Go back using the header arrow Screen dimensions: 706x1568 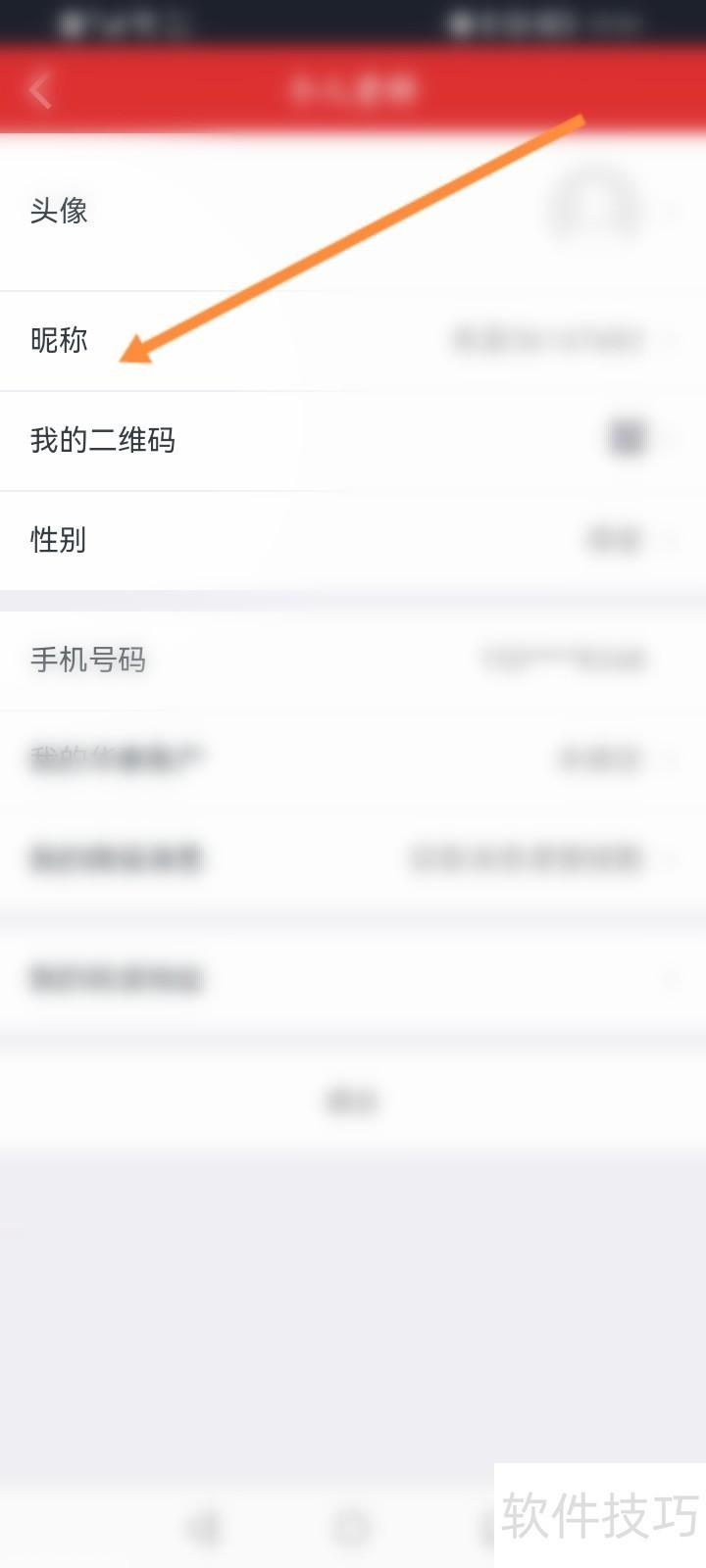[x=41, y=91]
